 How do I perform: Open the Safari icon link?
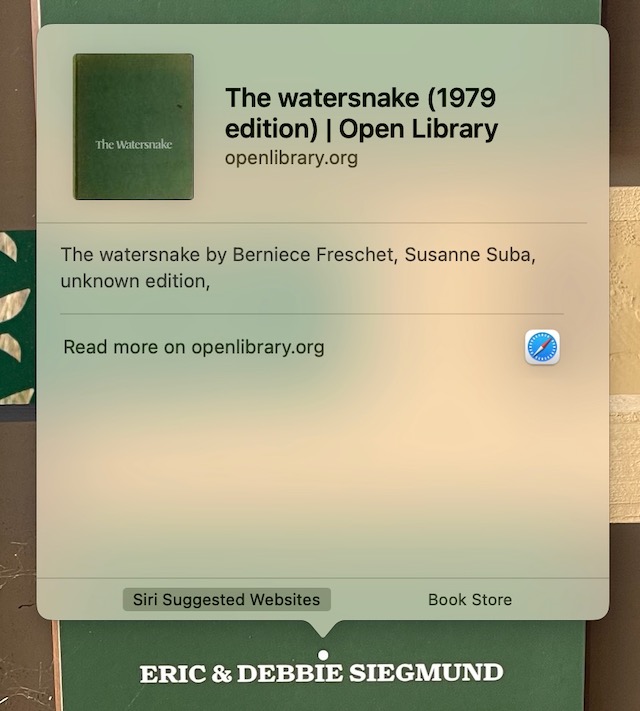tap(542, 347)
